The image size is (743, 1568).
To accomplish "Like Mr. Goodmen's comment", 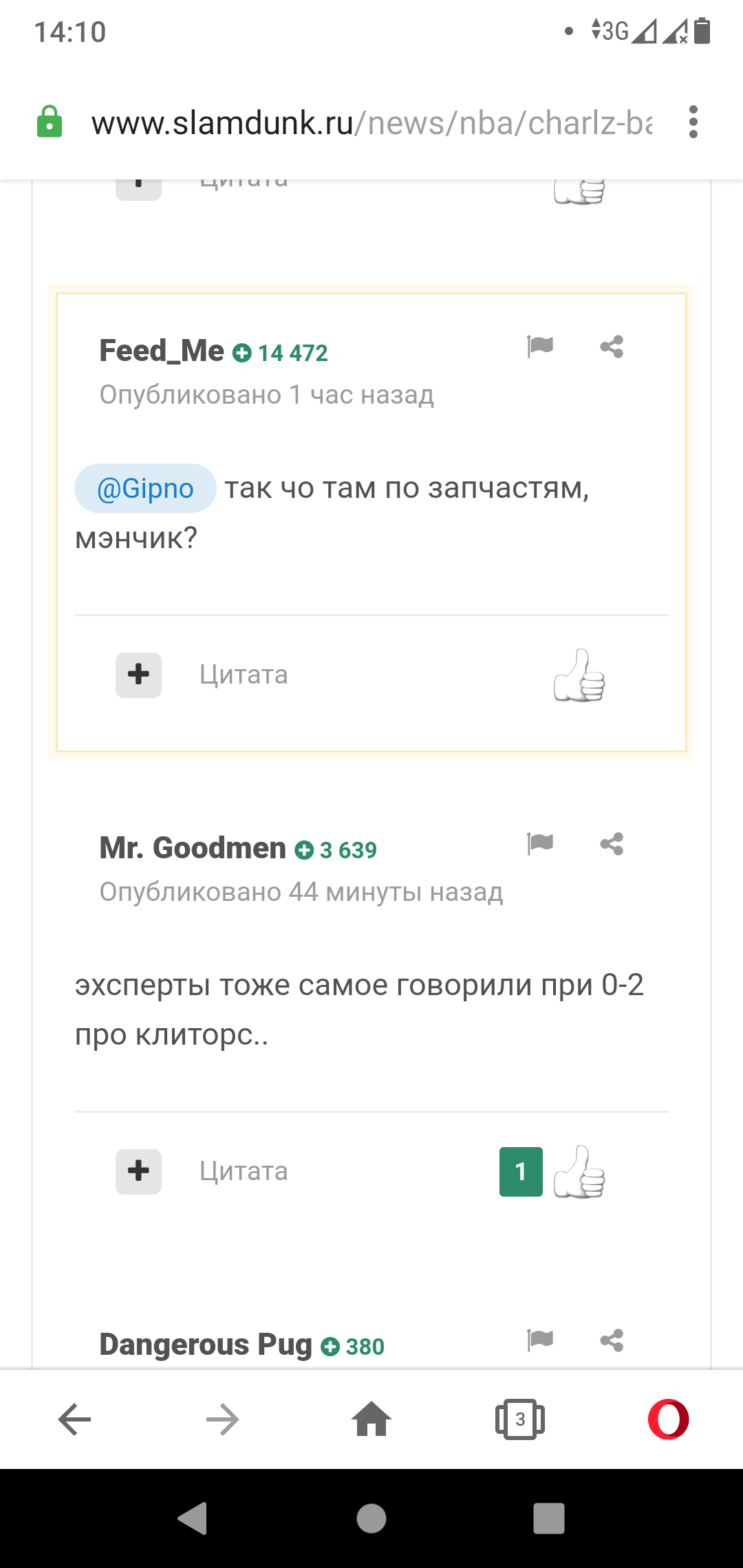I will coord(579,1172).
